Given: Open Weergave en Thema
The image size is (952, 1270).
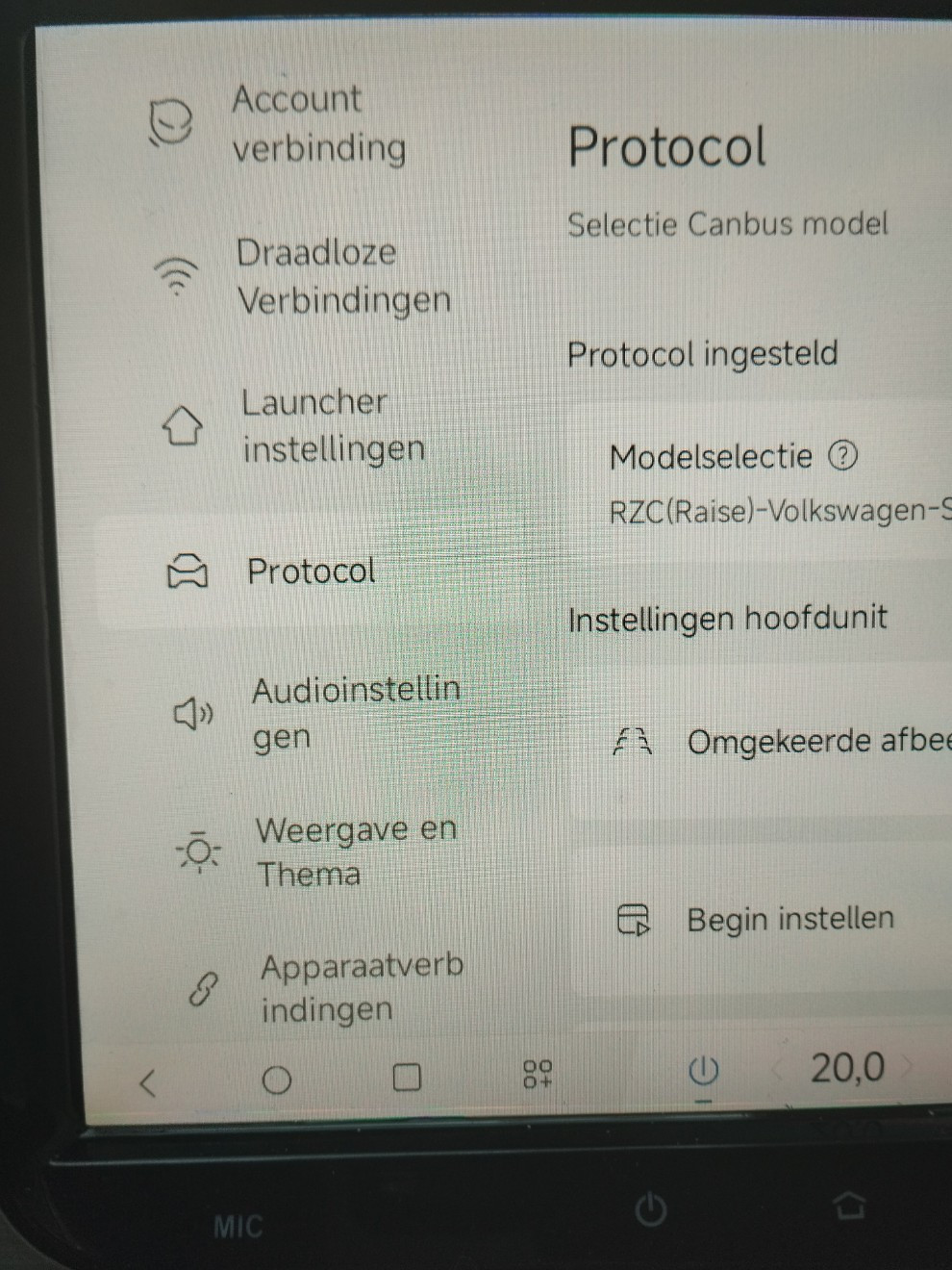Looking at the screenshot, I should 337,851.
